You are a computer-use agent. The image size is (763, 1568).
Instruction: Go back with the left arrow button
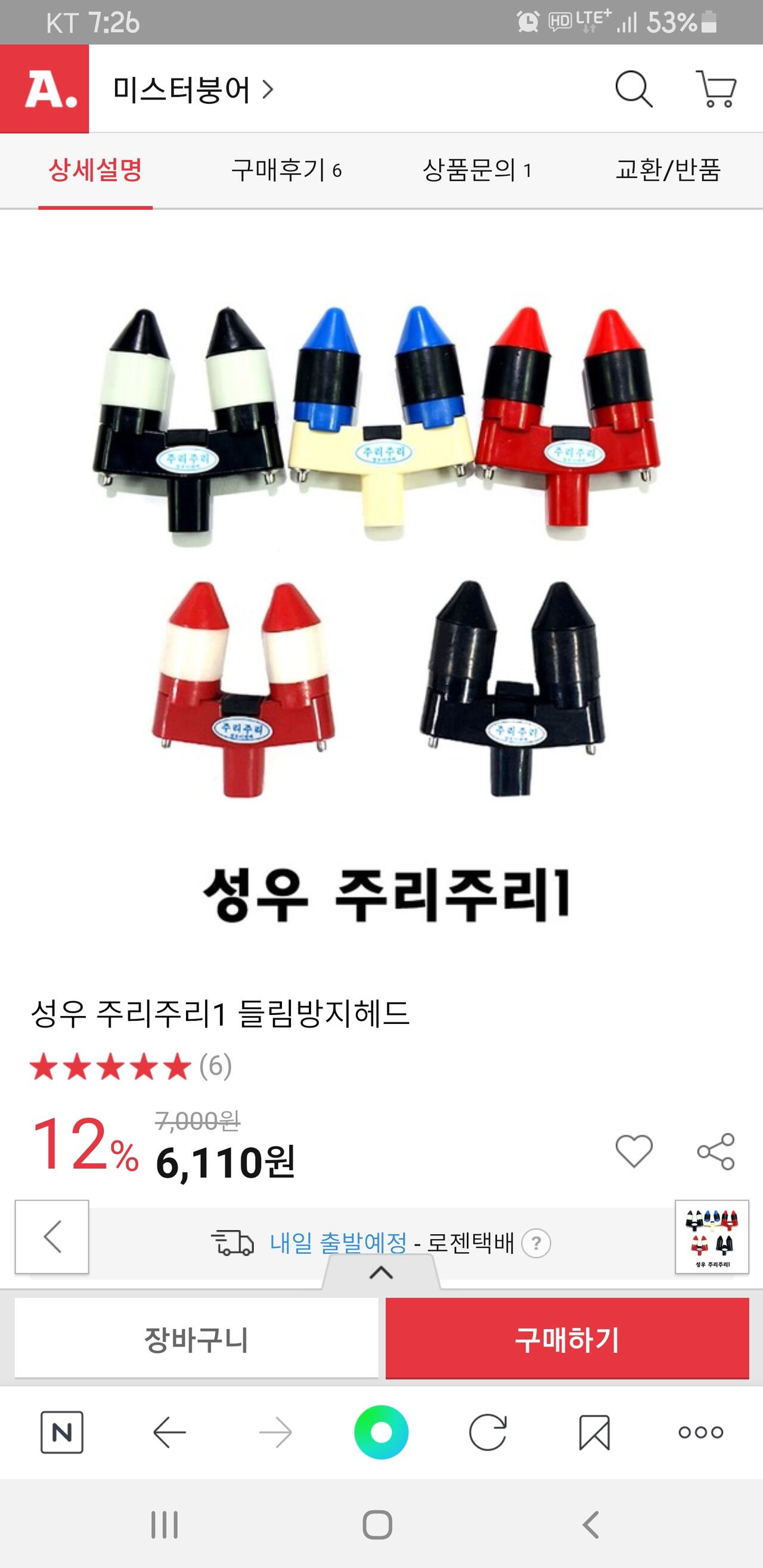[x=52, y=1237]
